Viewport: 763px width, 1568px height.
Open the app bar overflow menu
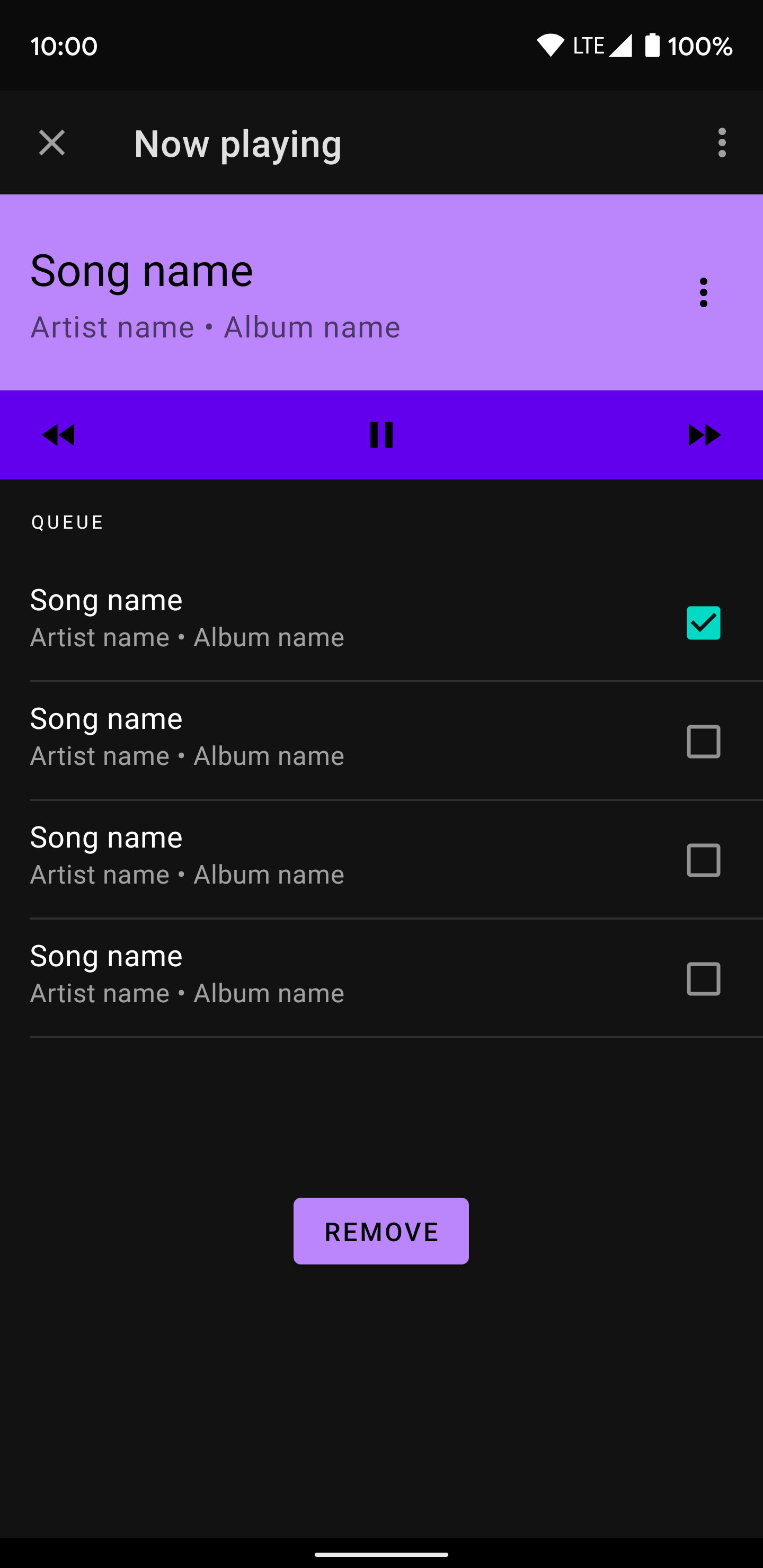[722, 143]
